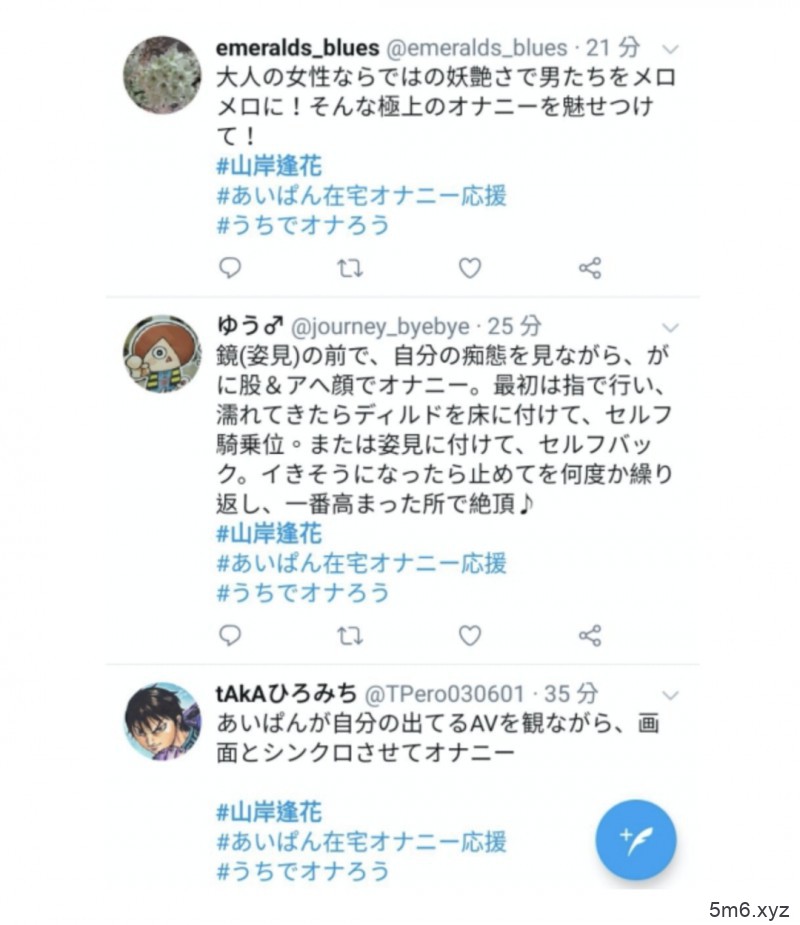
Task: View the emeralds_blues profile picture
Action: click(162, 75)
